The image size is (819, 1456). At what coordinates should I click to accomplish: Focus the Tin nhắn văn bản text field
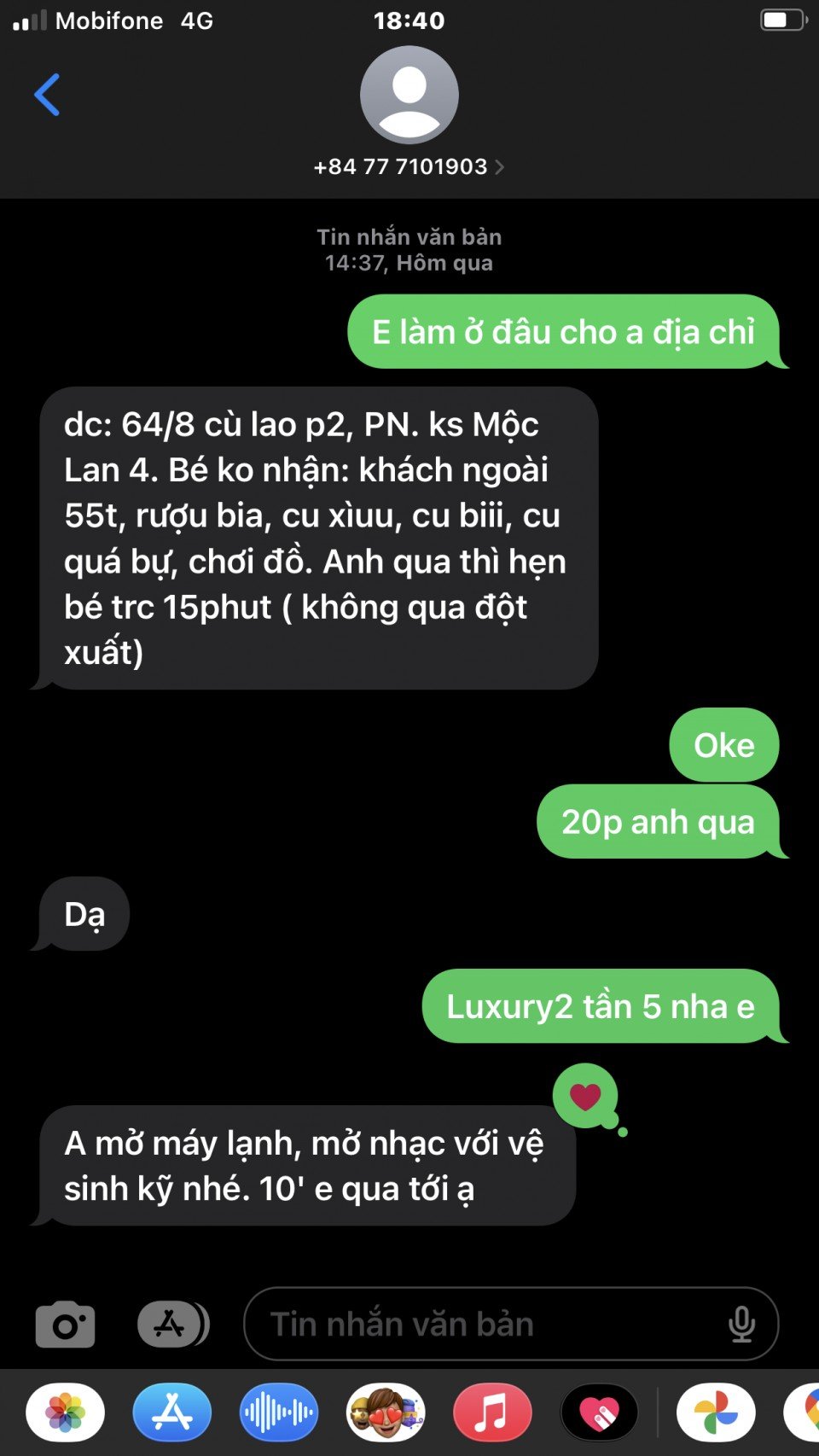(486, 1325)
